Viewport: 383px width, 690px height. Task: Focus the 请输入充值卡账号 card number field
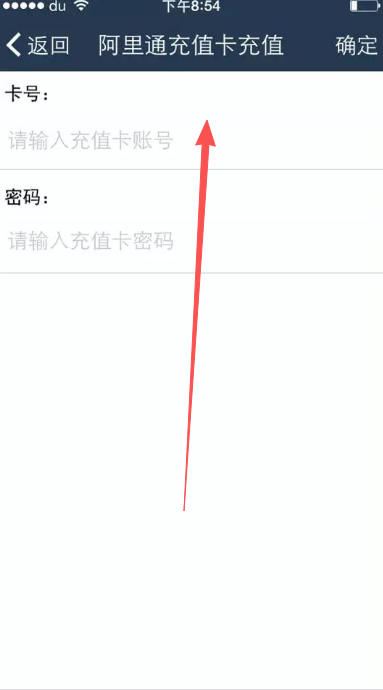pos(192,141)
